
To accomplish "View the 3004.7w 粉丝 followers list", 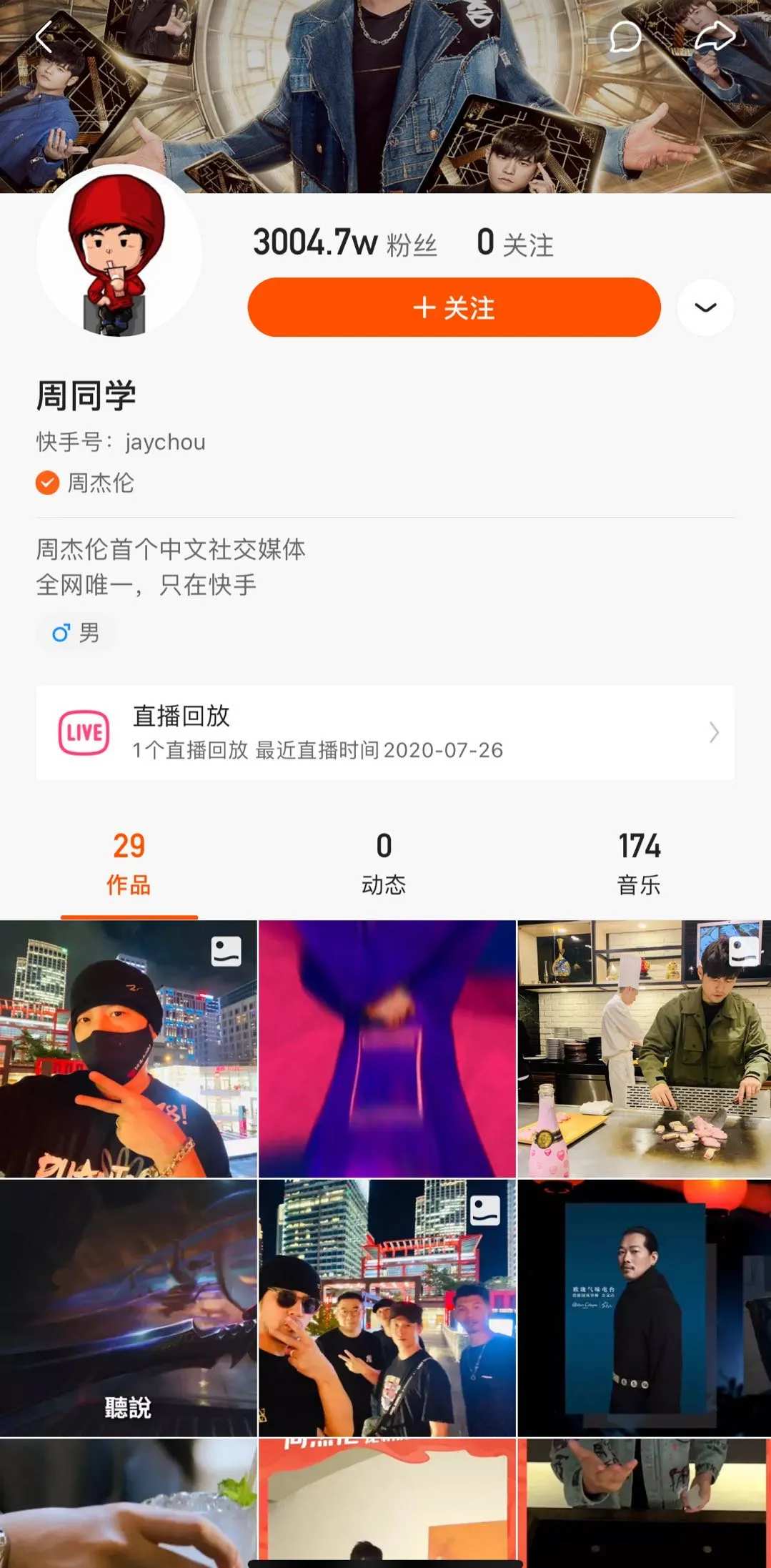I will pyautogui.click(x=344, y=243).
